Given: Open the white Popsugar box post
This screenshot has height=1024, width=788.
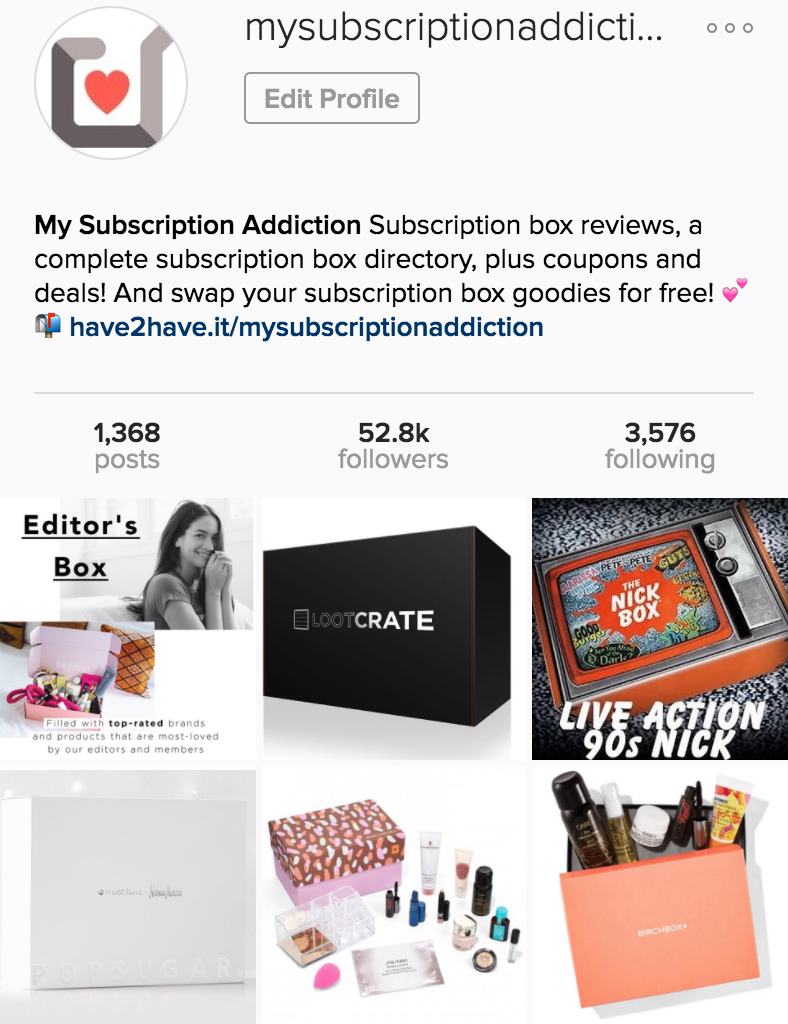Looking at the screenshot, I should coord(127,895).
